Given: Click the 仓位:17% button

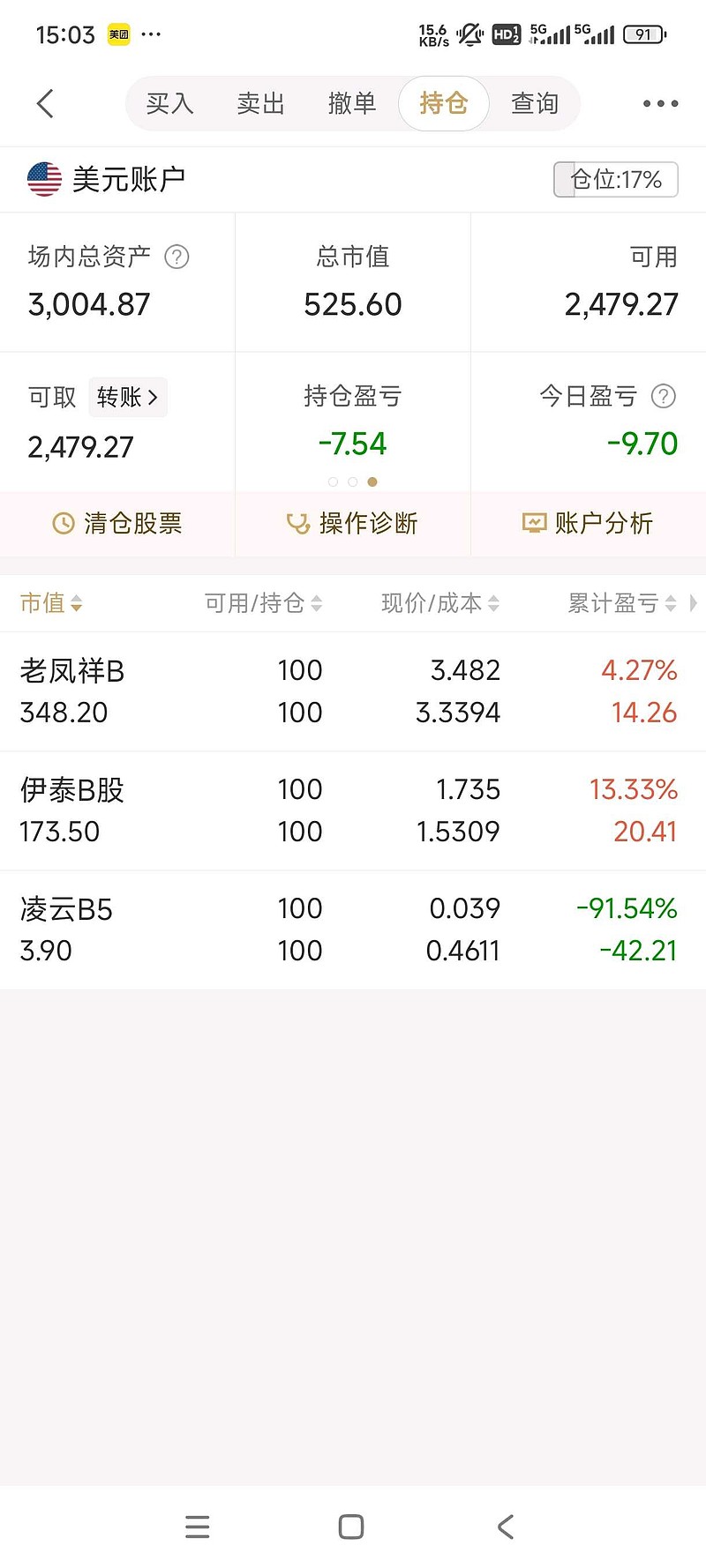Looking at the screenshot, I should (x=615, y=180).
